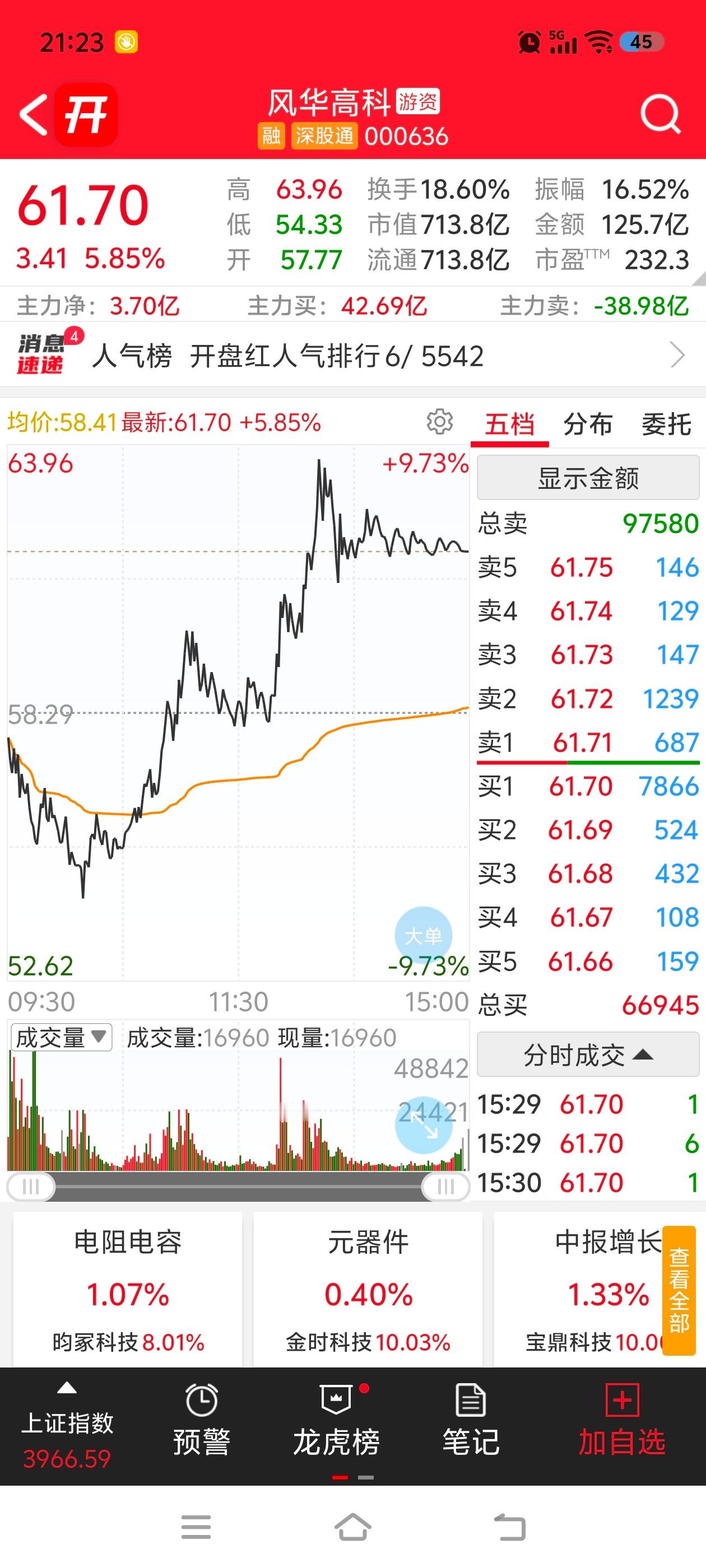The height and width of the screenshot is (1568, 706).
Task: Tap 查看全部 to see all sectors
Action: 679,1290
